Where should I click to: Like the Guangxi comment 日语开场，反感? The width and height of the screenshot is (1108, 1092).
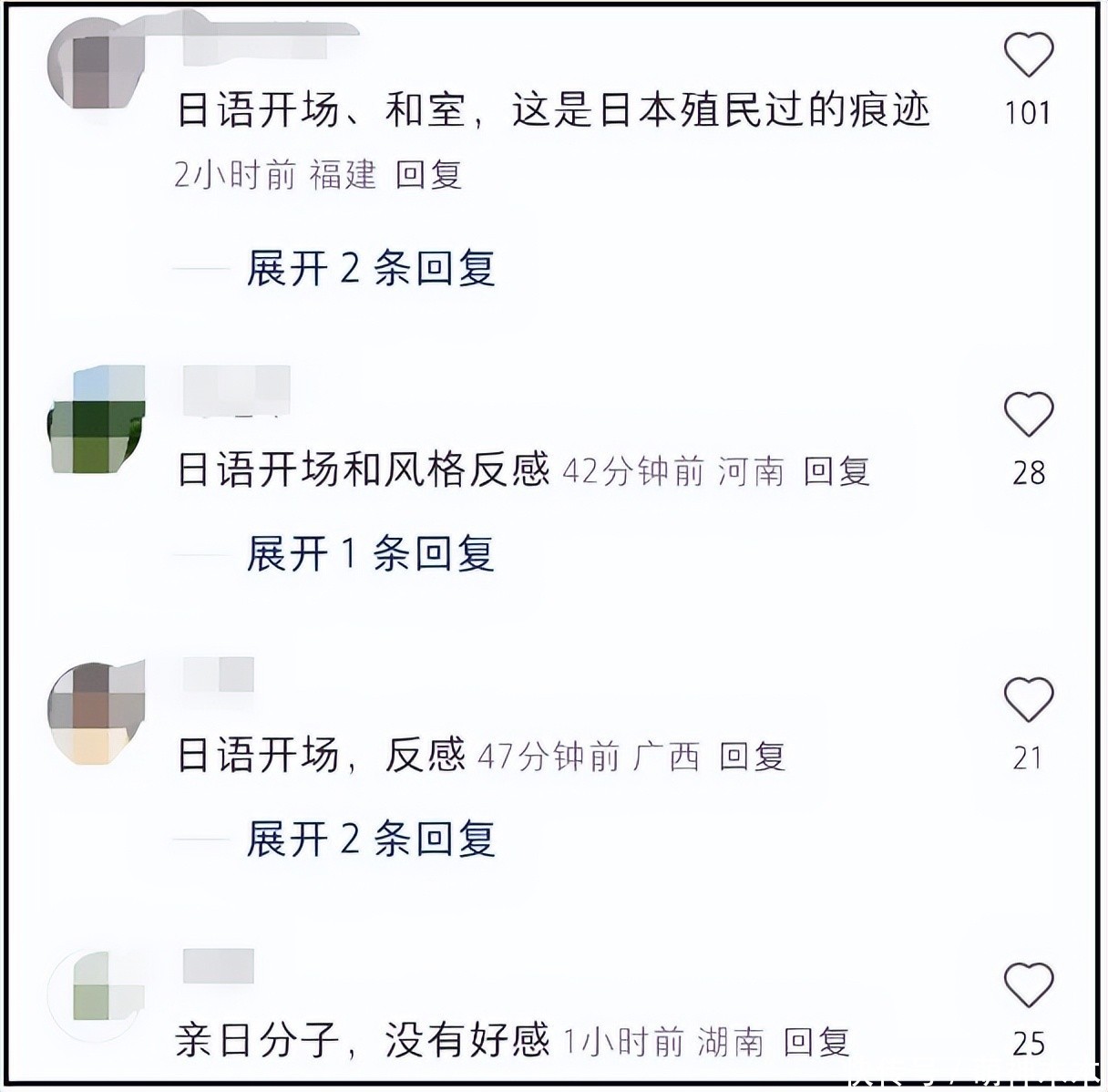pyautogui.click(x=1028, y=700)
